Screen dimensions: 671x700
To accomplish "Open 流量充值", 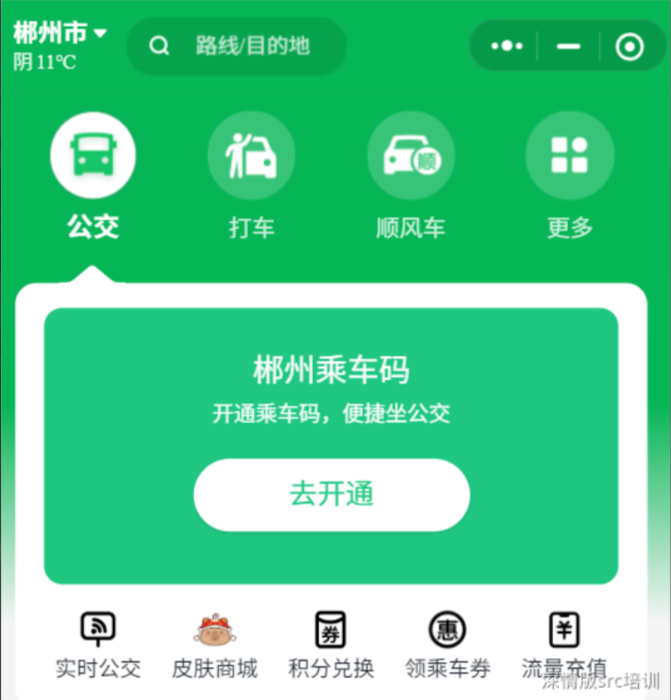I will 564,645.
